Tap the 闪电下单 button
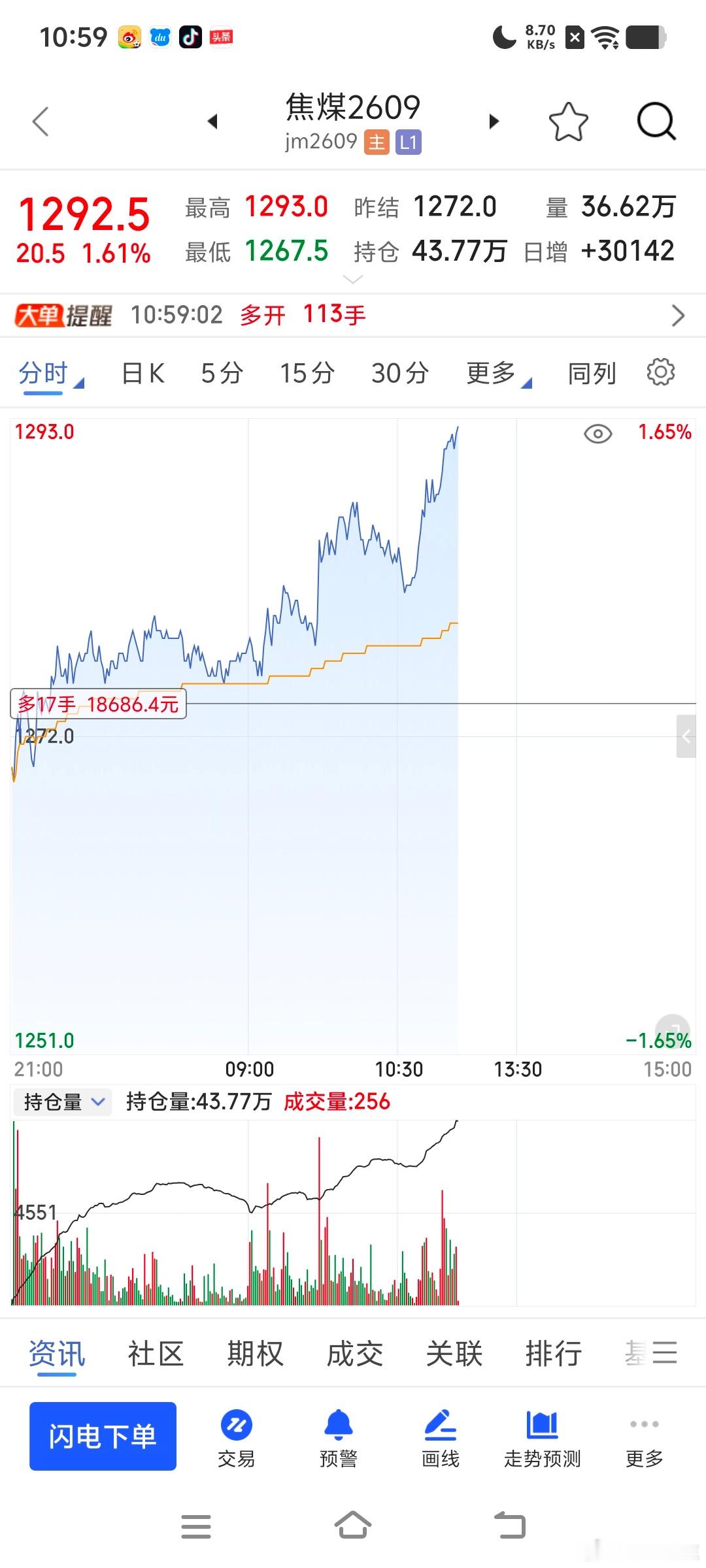Image resolution: width=706 pixels, height=1568 pixels. coord(103,1436)
